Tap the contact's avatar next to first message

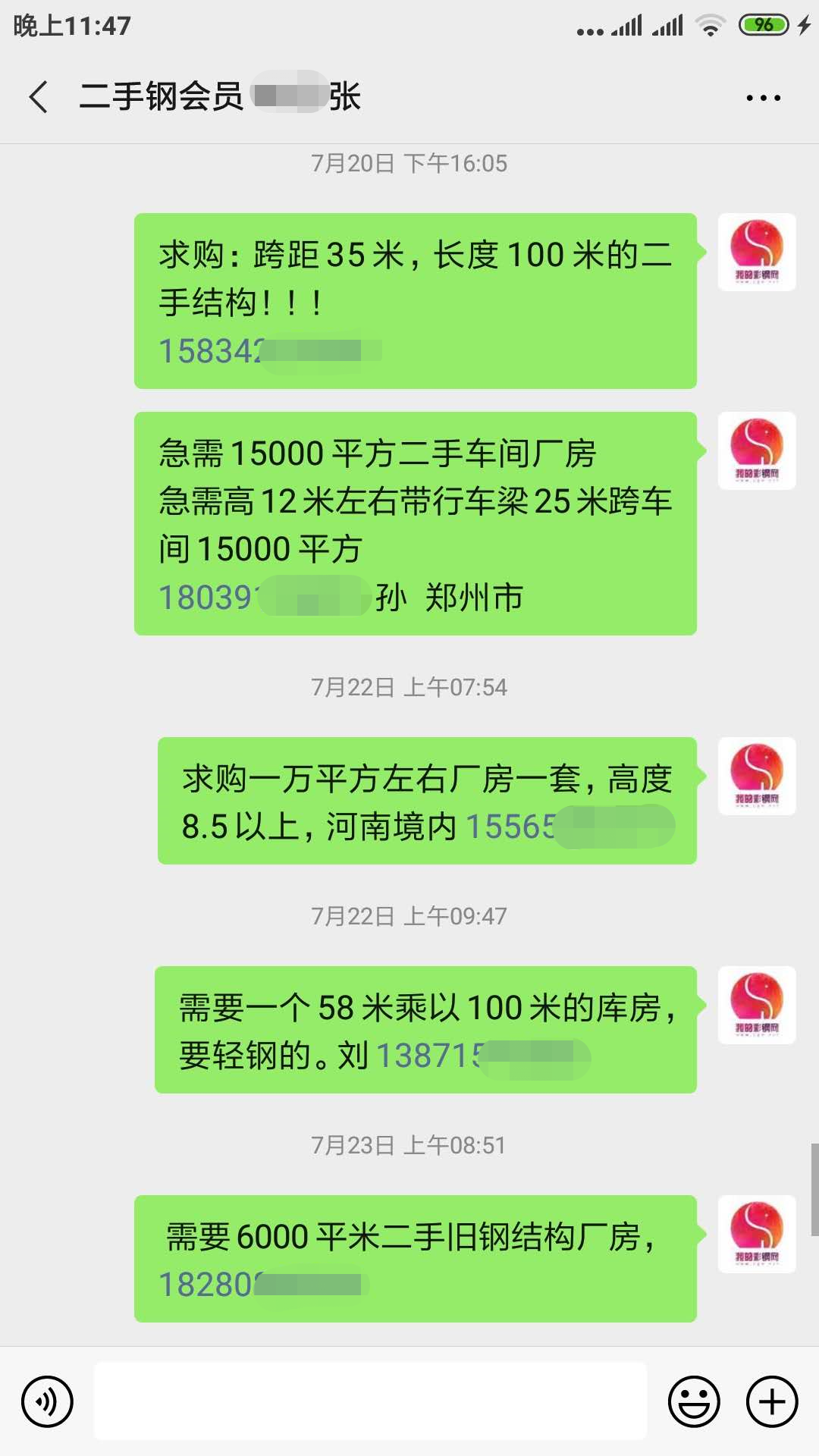755,253
